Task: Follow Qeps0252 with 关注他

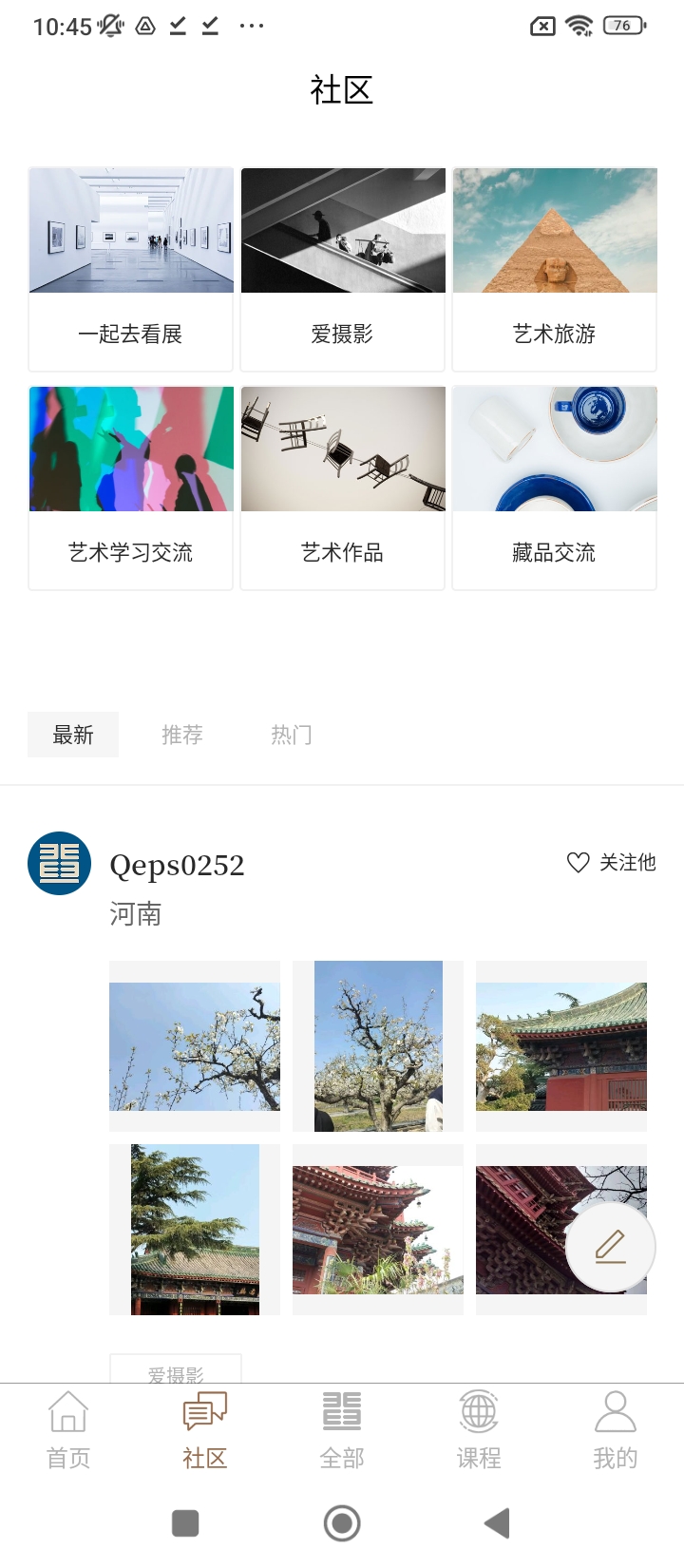Action: 612,862
